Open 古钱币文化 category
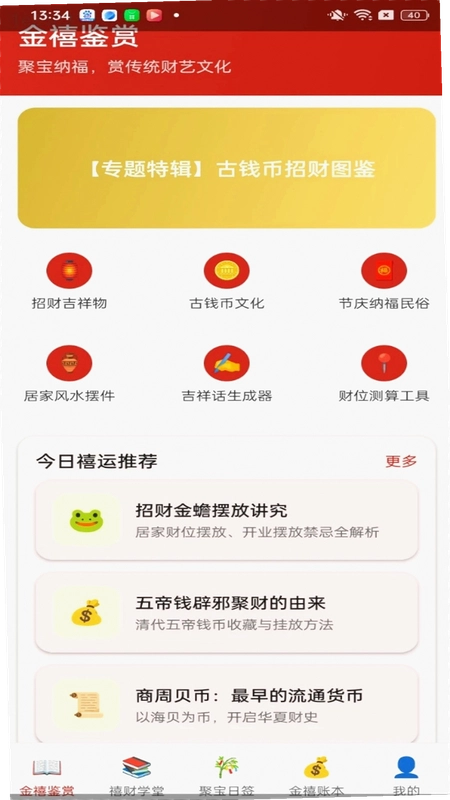Image resolution: width=450 pixels, height=800 pixels. coord(227,281)
